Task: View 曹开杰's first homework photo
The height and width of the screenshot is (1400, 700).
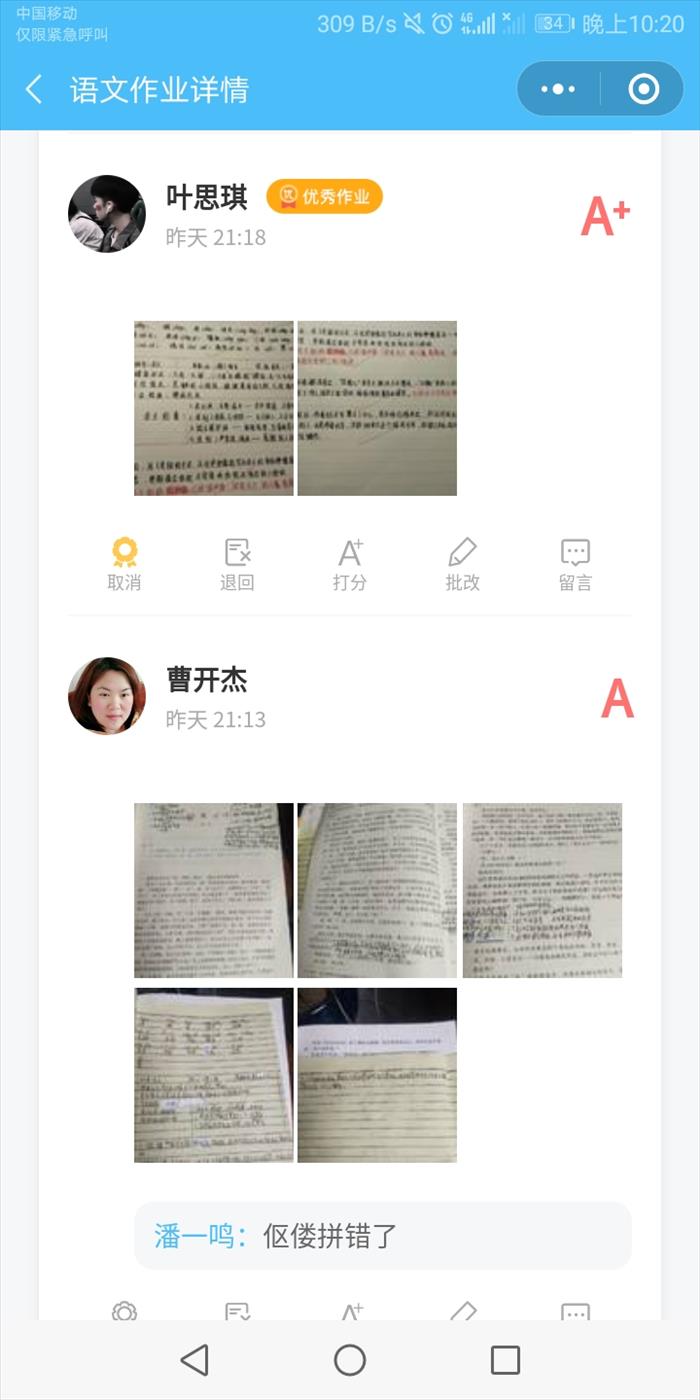Action: click(x=214, y=890)
